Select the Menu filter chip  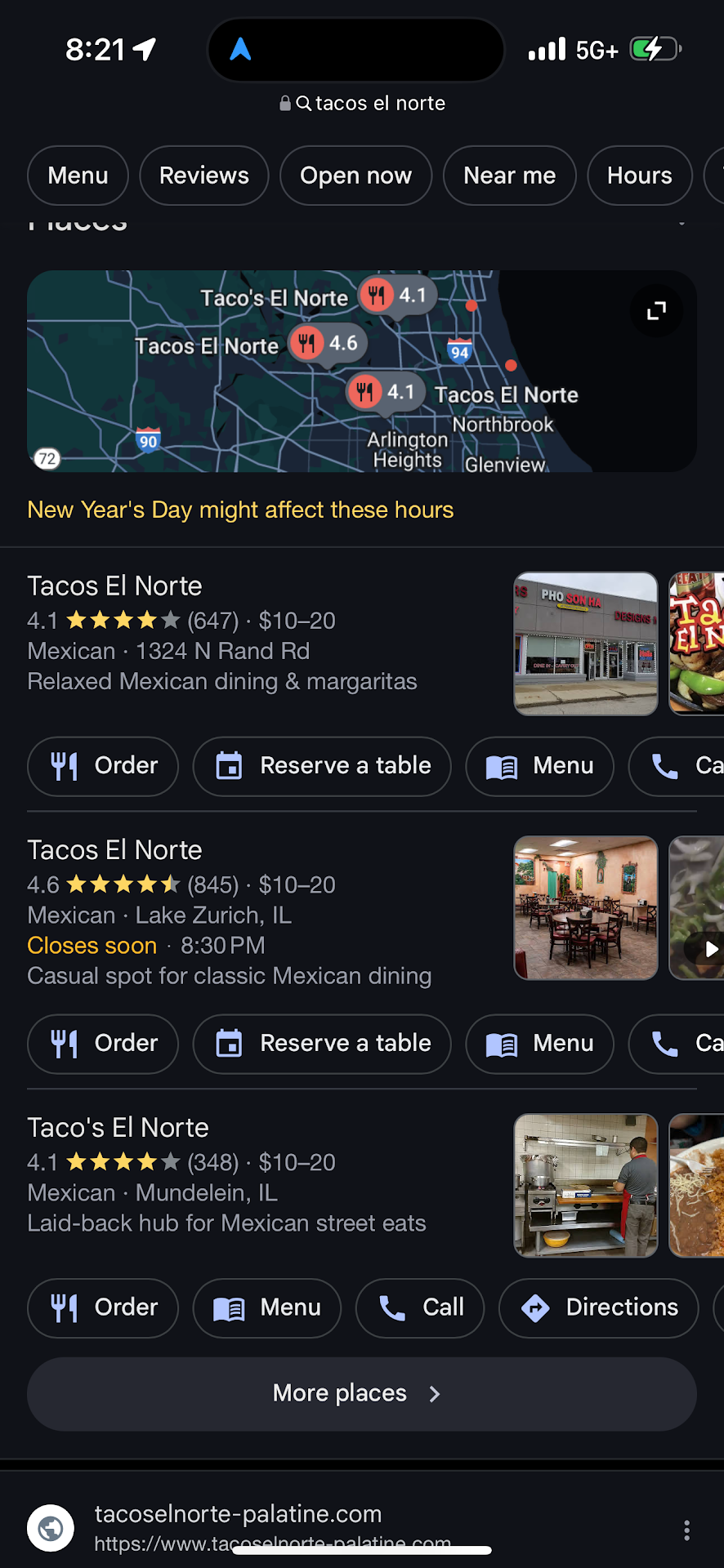[x=78, y=176]
